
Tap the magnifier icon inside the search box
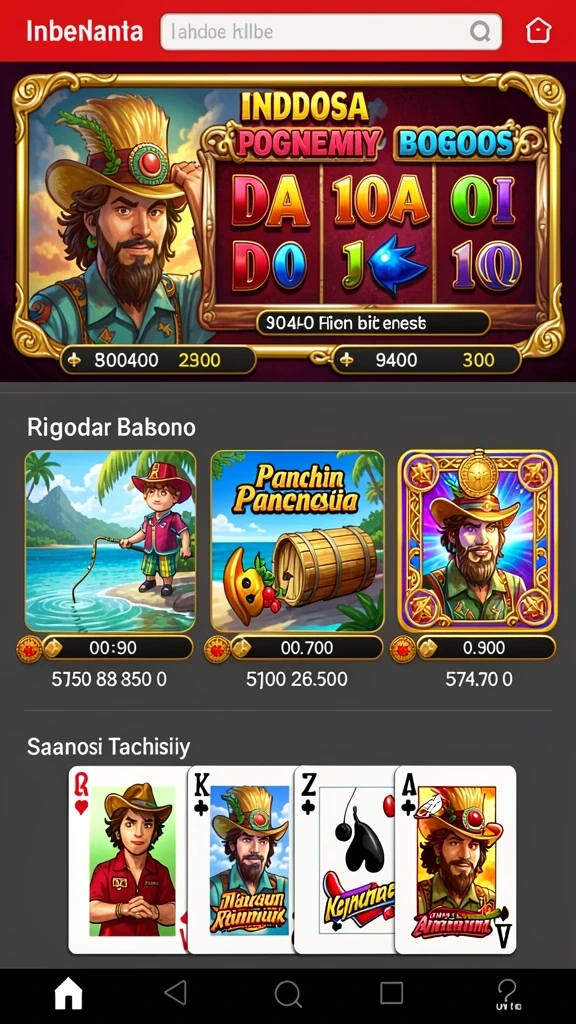(x=480, y=31)
